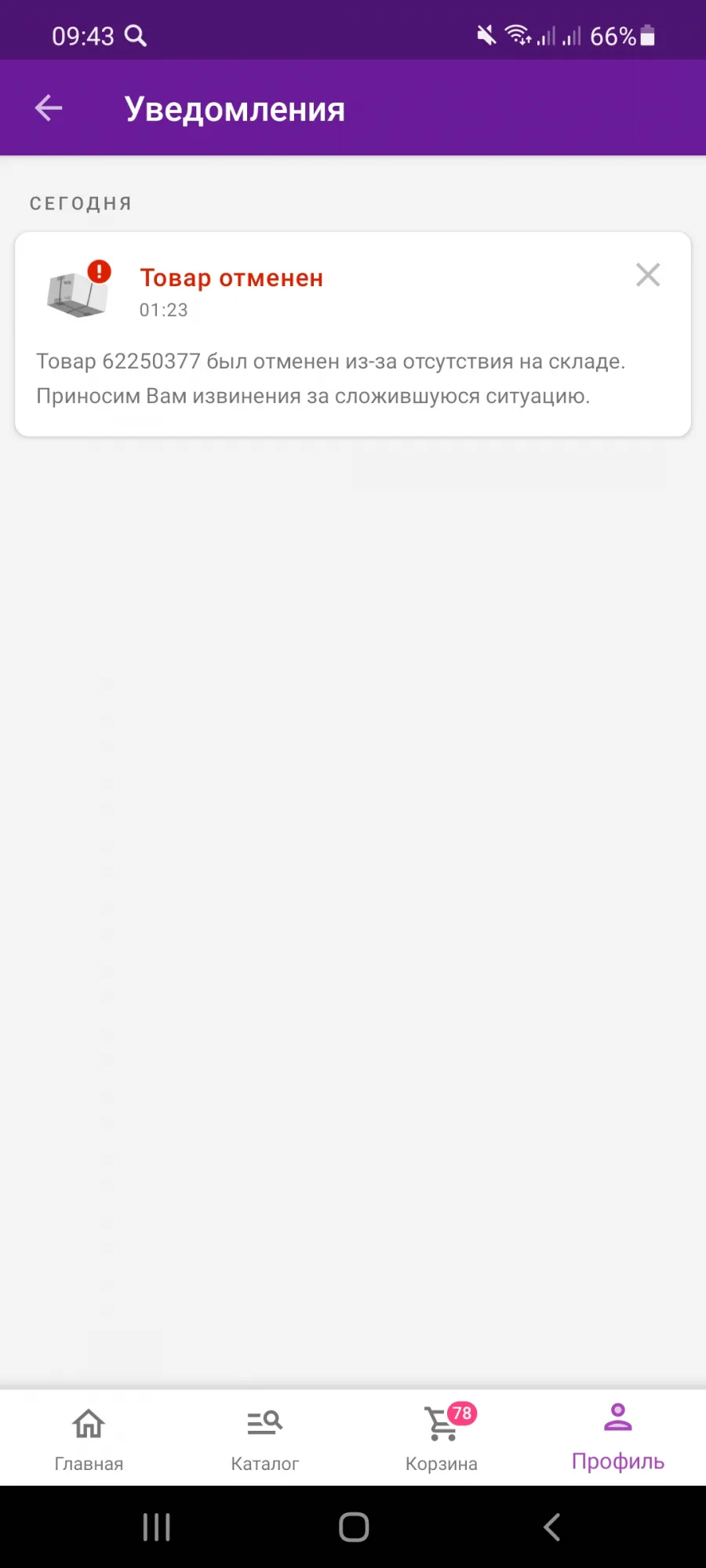This screenshot has width=706, height=1568.
Task: Tap the system home button
Action: coord(354,1527)
